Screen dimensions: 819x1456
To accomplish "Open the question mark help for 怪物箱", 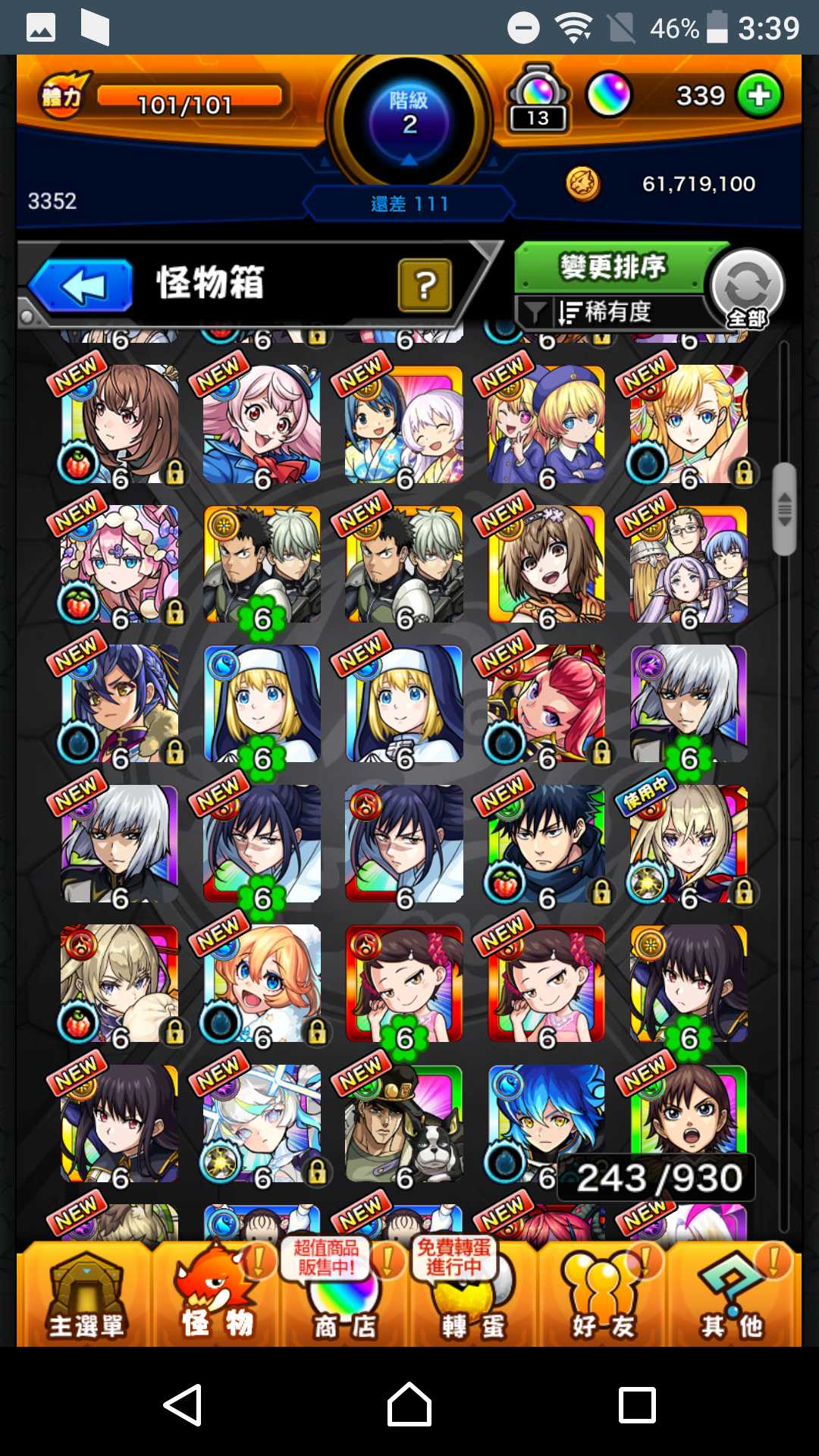I will [425, 285].
